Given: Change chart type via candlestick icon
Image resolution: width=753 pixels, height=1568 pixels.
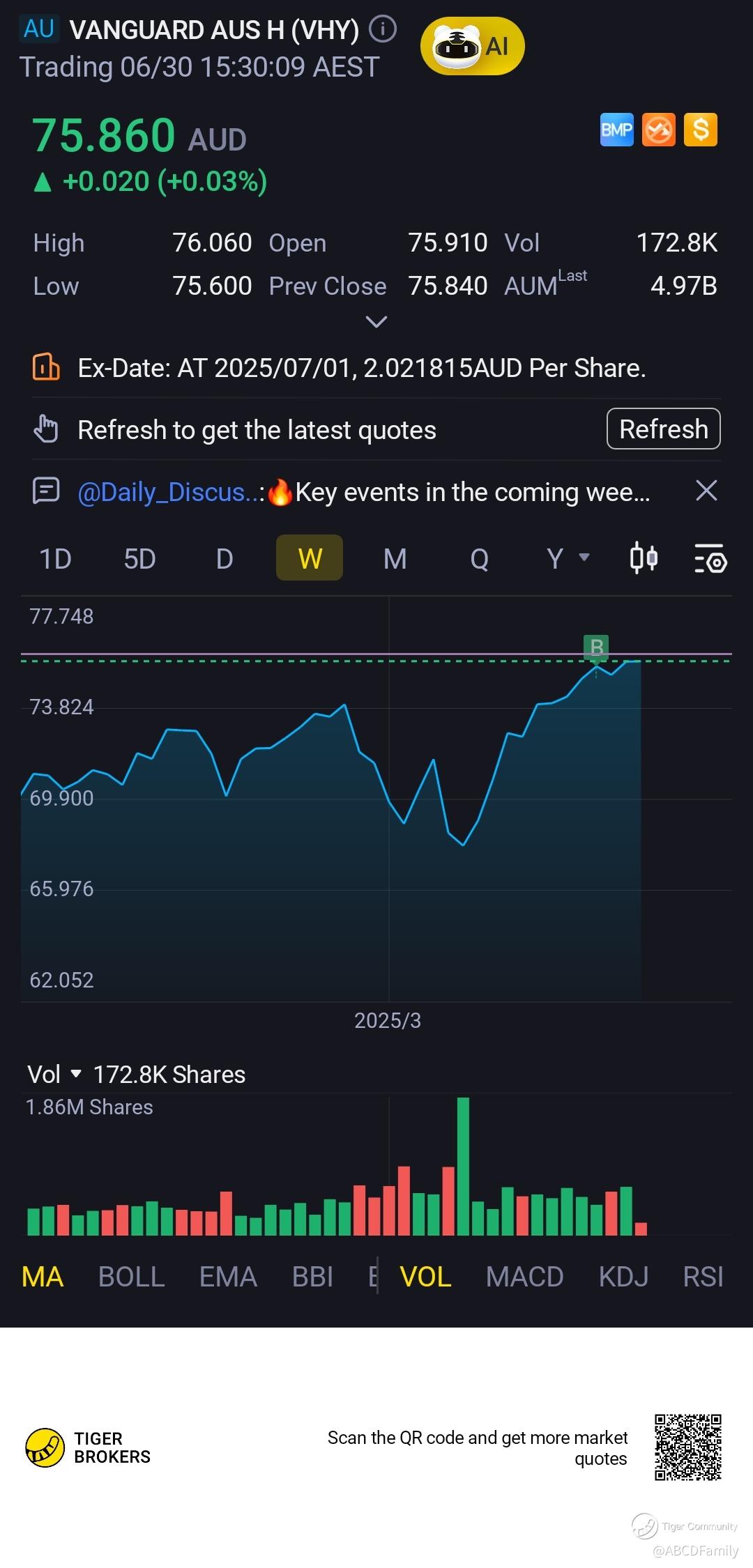Looking at the screenshot, I should (643, 558).
